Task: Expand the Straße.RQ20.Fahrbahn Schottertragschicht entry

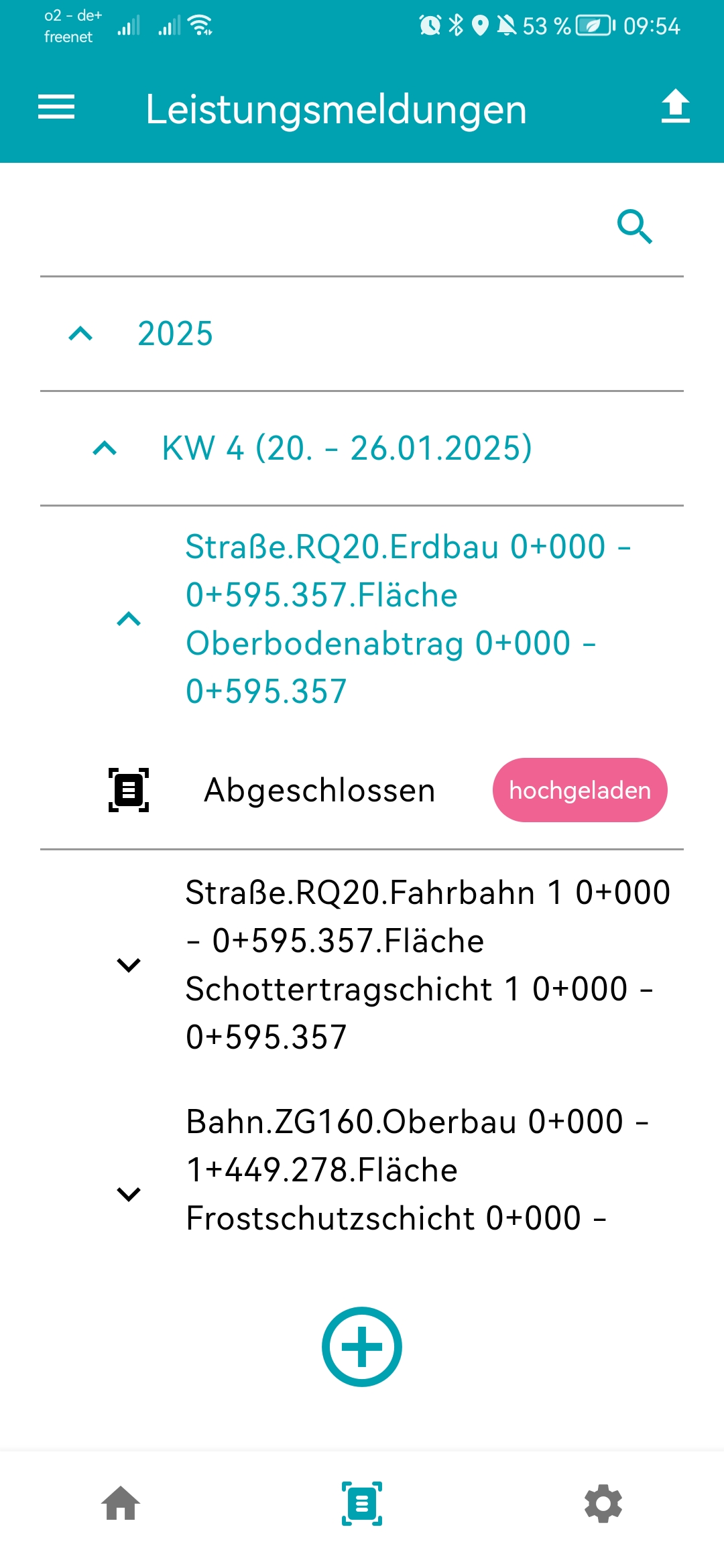Action: coord(129,965)
